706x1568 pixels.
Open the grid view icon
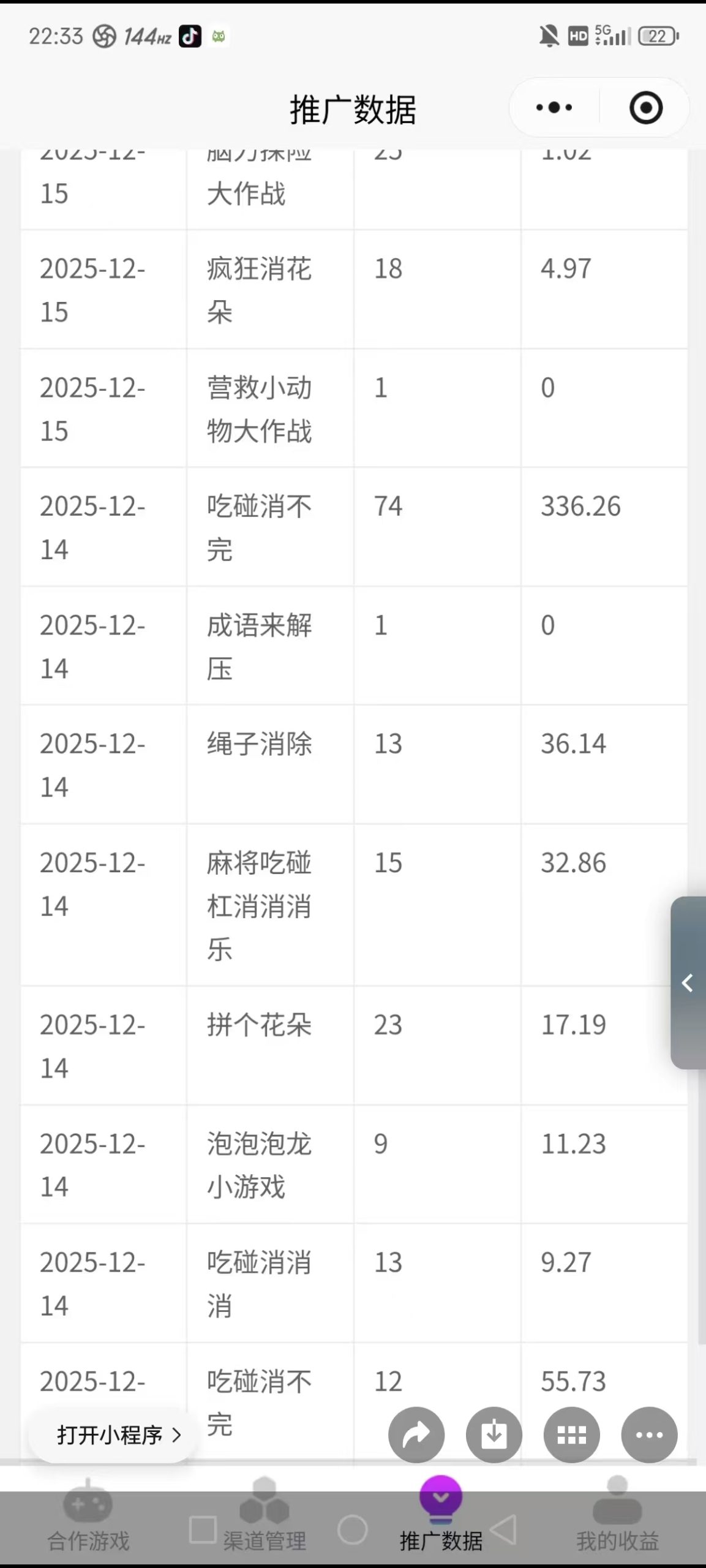(x=571, y=1434)
